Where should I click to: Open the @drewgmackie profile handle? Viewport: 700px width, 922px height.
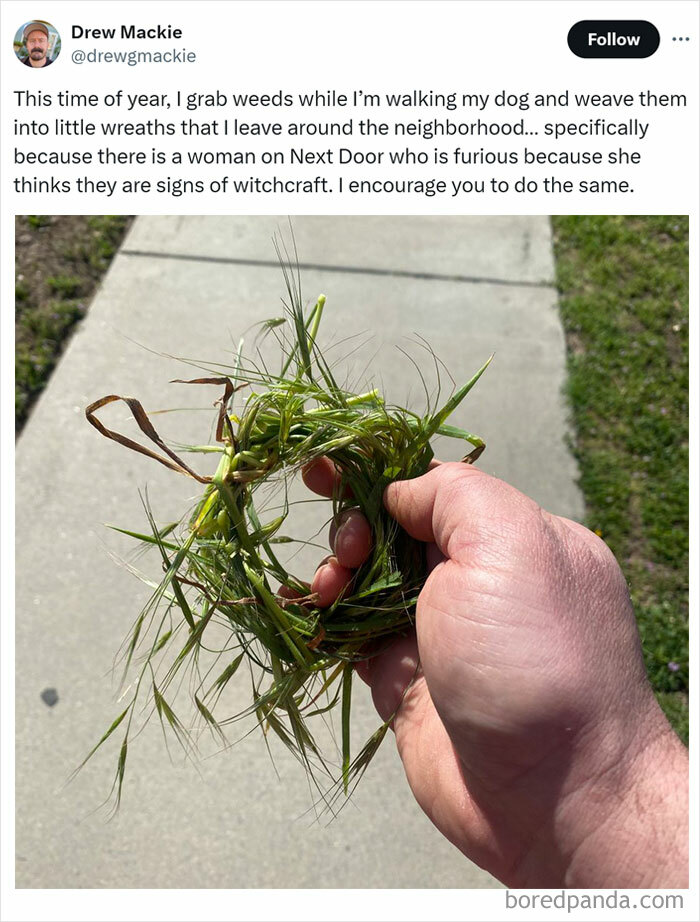pyautogui.click(x=133, y=56)
